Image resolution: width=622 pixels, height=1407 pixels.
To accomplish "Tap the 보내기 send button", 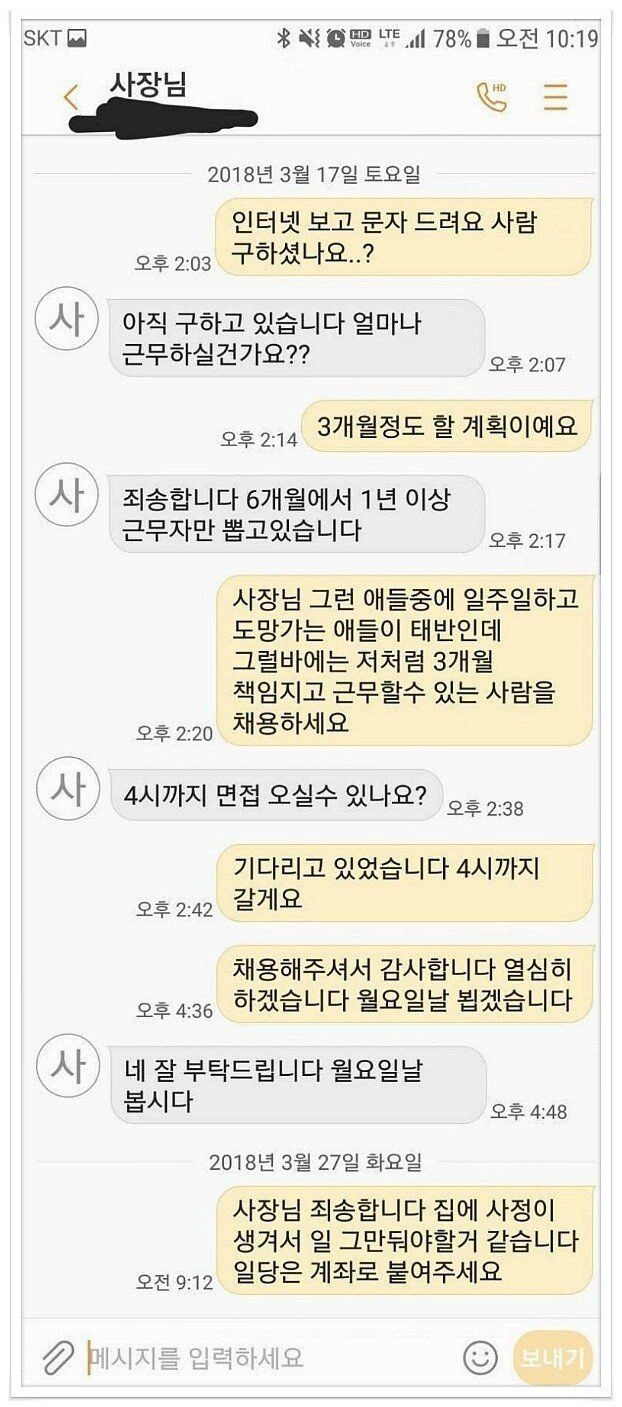I will pos(552,1357).
